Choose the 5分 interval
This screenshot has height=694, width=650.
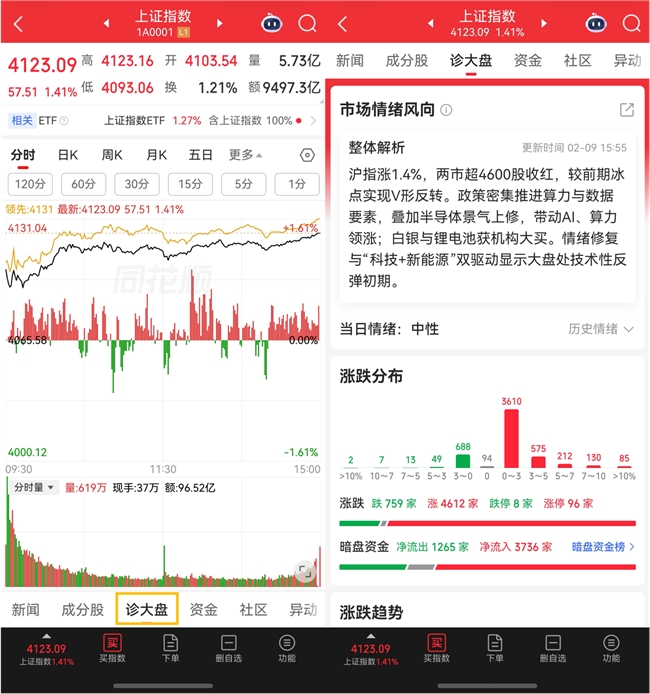pos(243,184)
